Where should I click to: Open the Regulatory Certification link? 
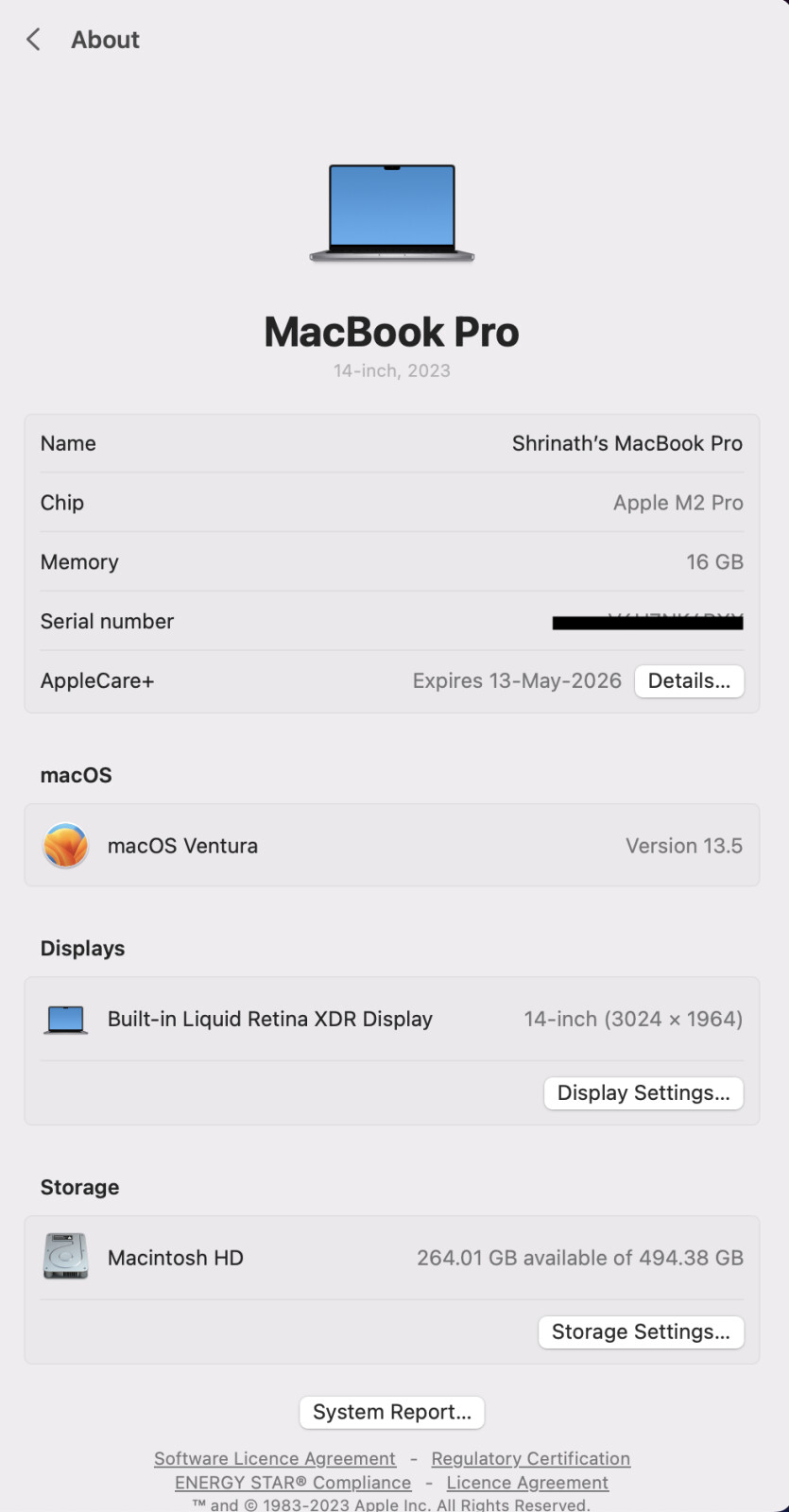[531, 1459]
